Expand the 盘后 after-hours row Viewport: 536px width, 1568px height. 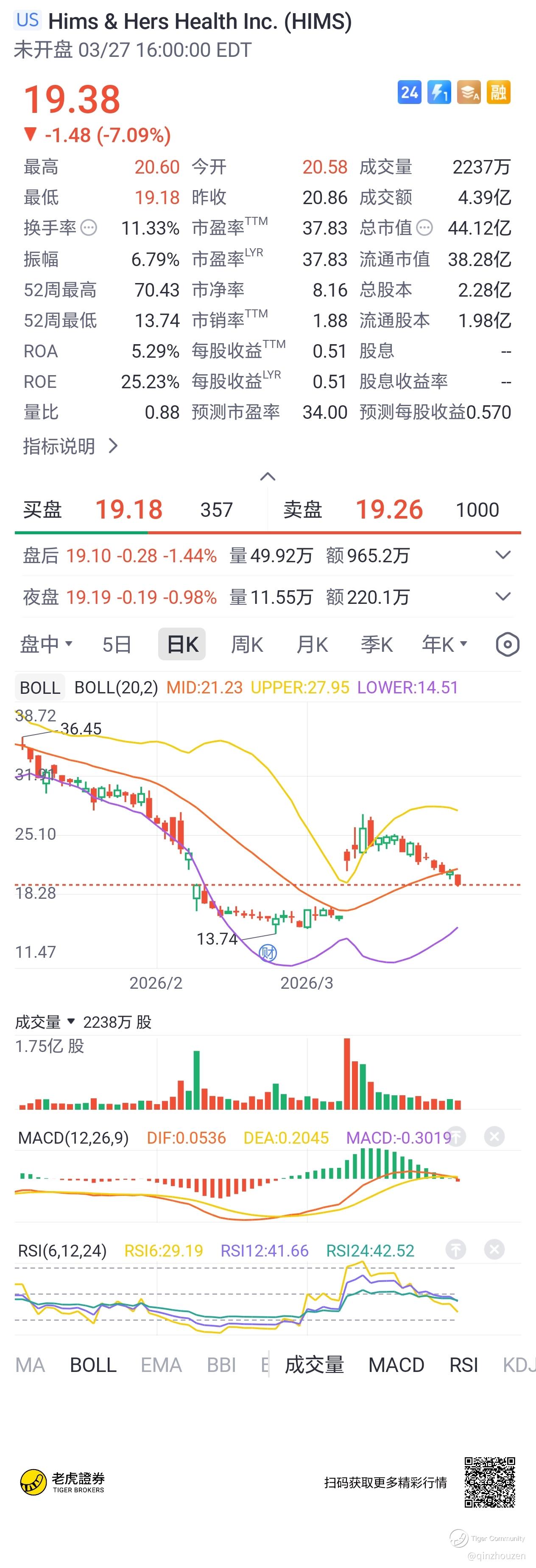502,555
